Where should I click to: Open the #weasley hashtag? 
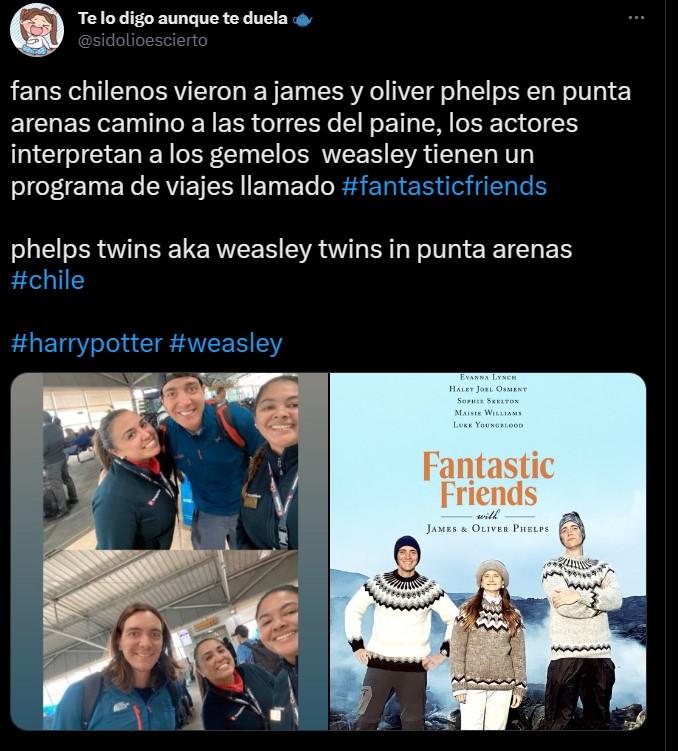tap(226, 343)
